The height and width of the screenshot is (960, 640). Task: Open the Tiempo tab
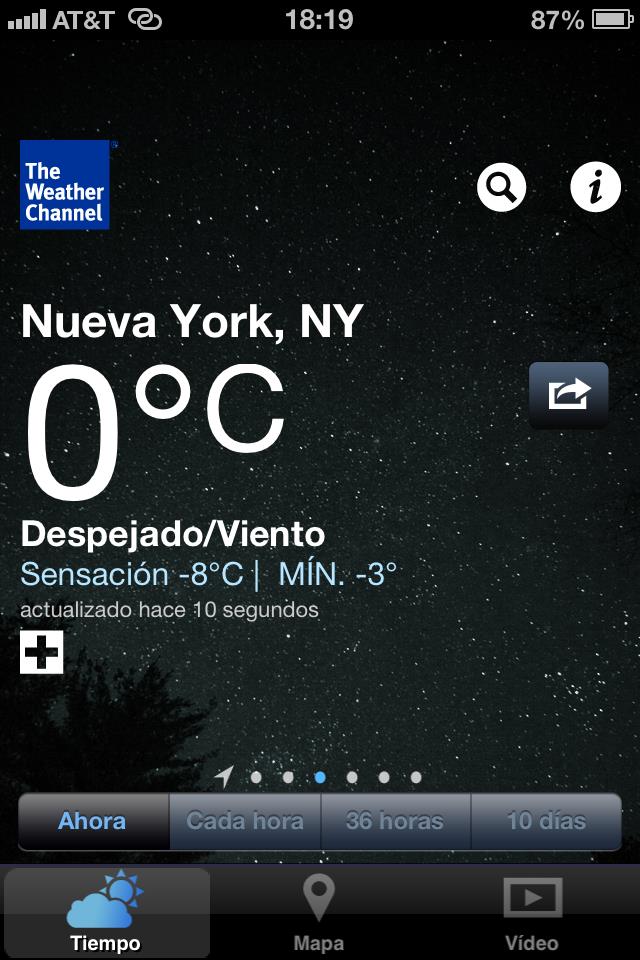pos(106,912)
